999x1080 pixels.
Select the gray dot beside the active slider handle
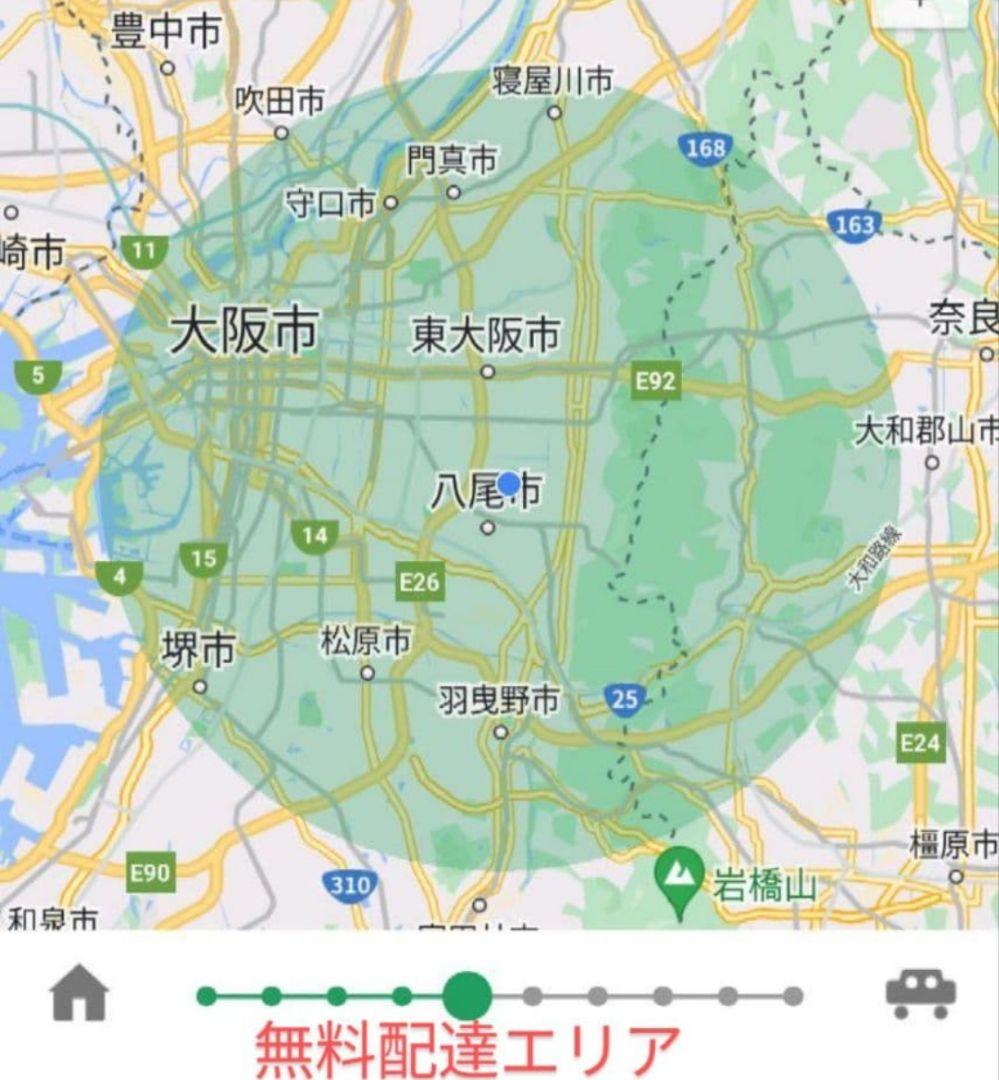click(531, 993)
